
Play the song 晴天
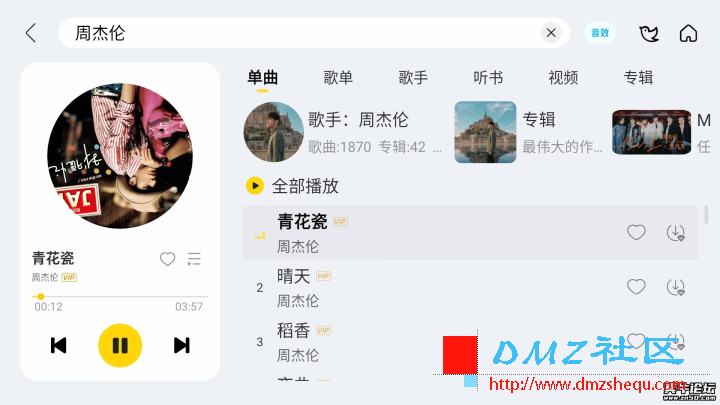(x=294, y=277)
